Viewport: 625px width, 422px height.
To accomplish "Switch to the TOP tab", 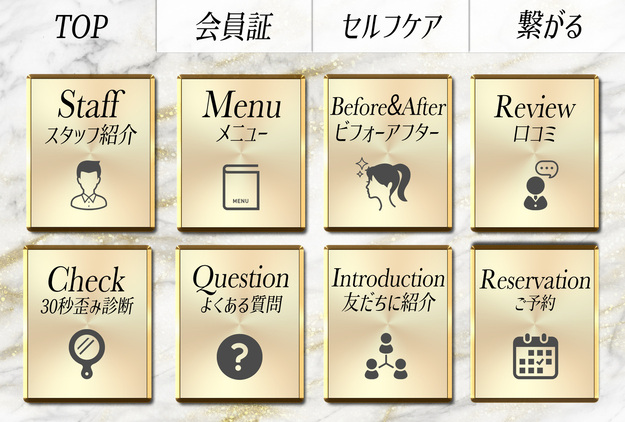I will [x=78, y=26].
